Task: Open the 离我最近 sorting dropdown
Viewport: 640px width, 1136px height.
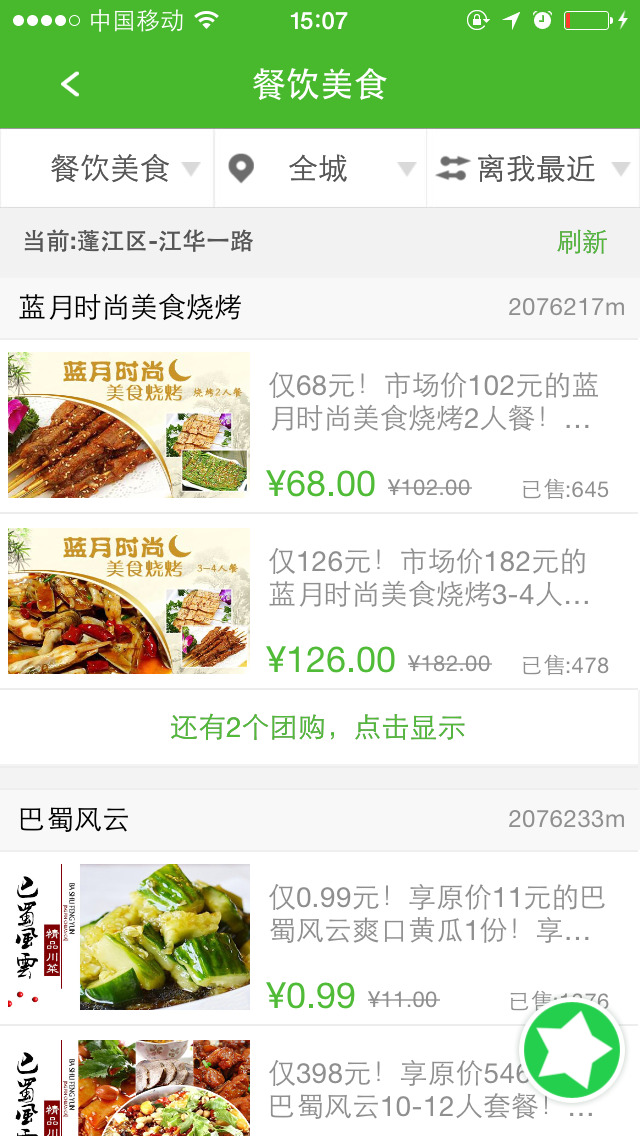Action: (x=534, y=169)
